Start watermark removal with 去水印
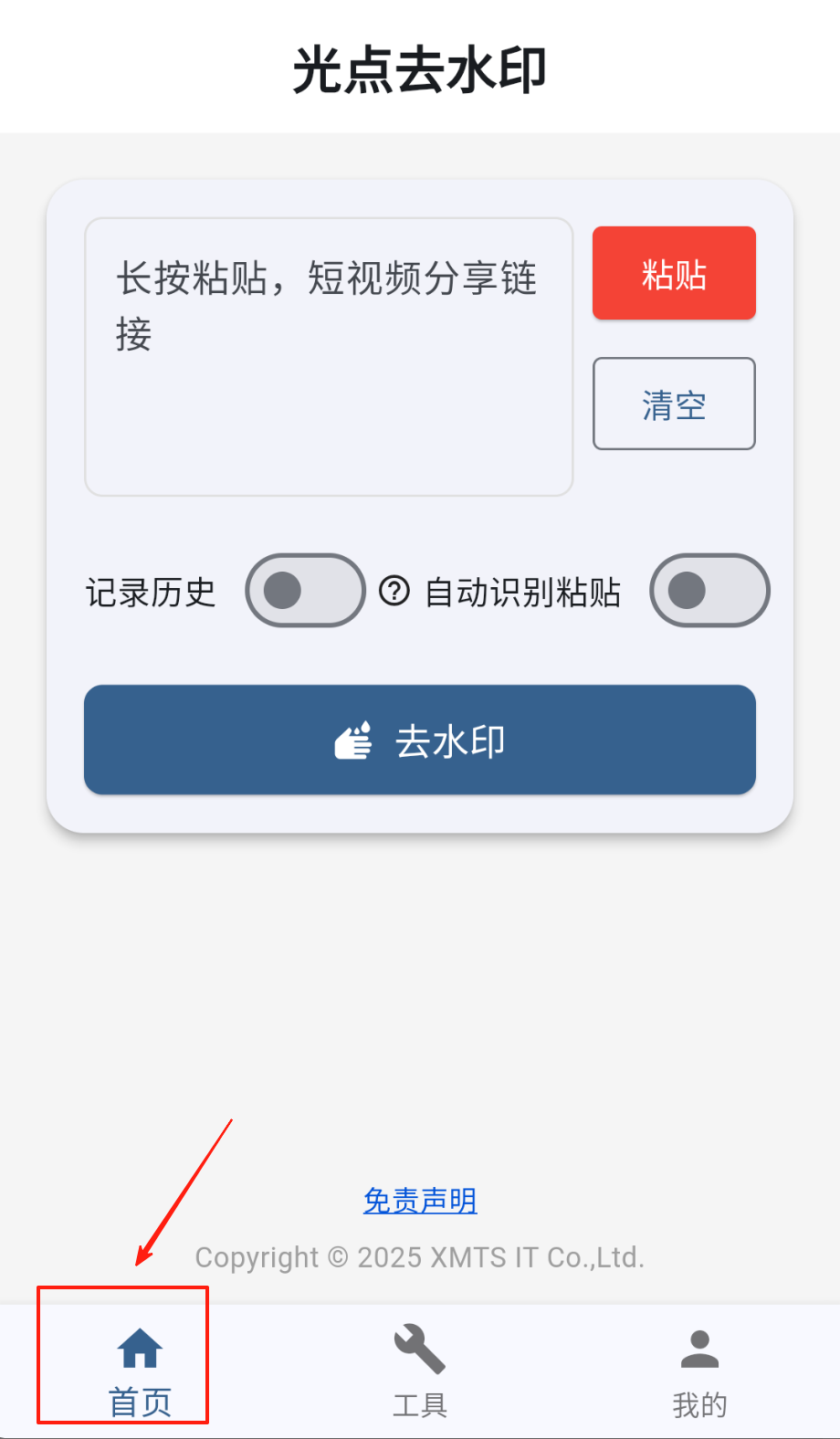The width and height of the screenshot is (840, 1439). tap(420, 741)
